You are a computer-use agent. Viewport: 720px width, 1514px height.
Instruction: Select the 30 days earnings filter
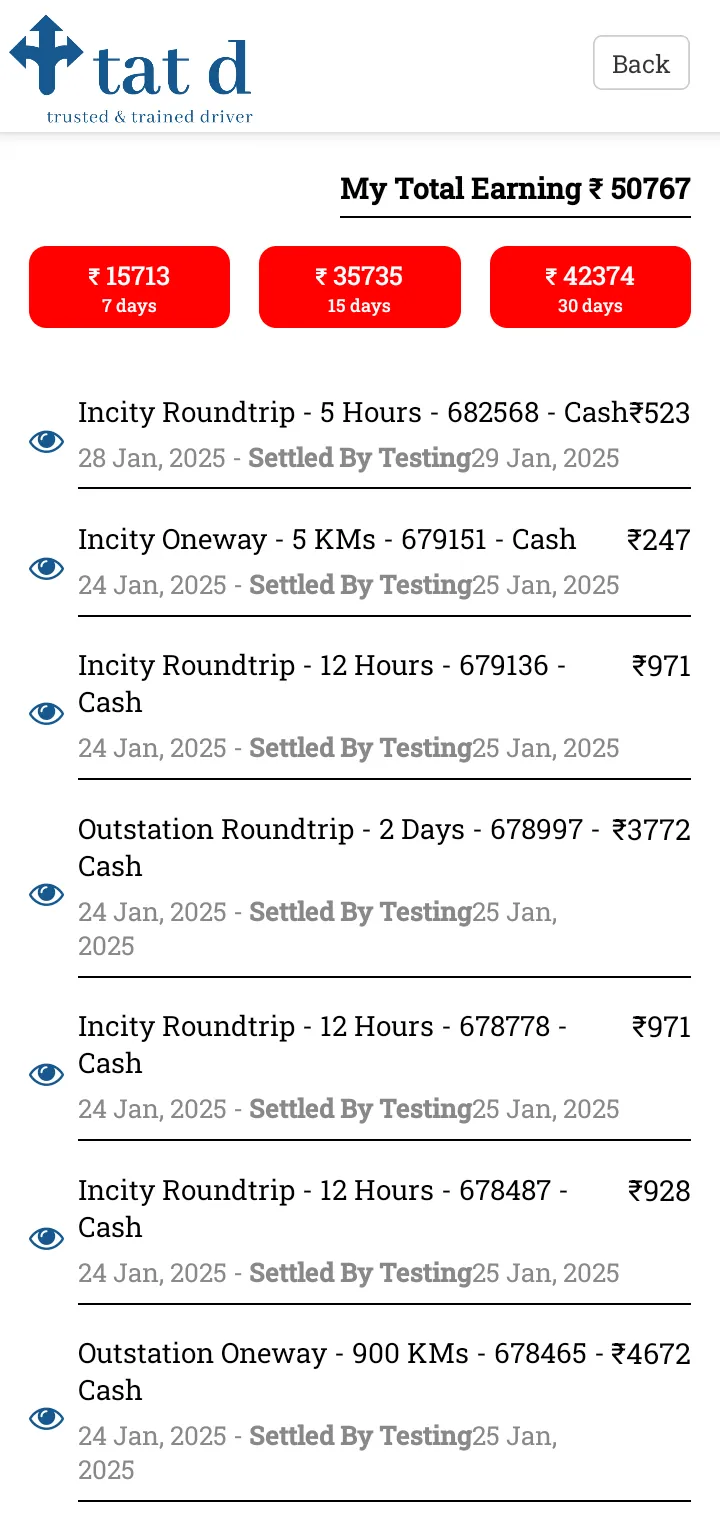click(590, 287)
